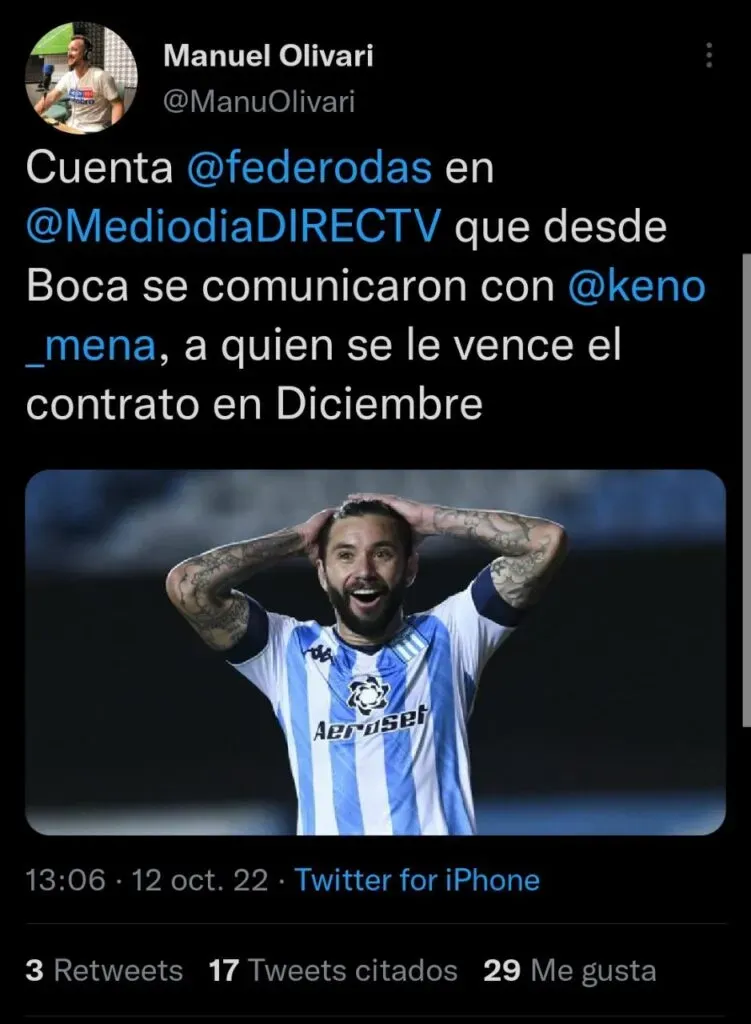Show the 17 Tweets citados
Image resolution: width=751 pixels, height=1024 pixels.
coord(333,970)
